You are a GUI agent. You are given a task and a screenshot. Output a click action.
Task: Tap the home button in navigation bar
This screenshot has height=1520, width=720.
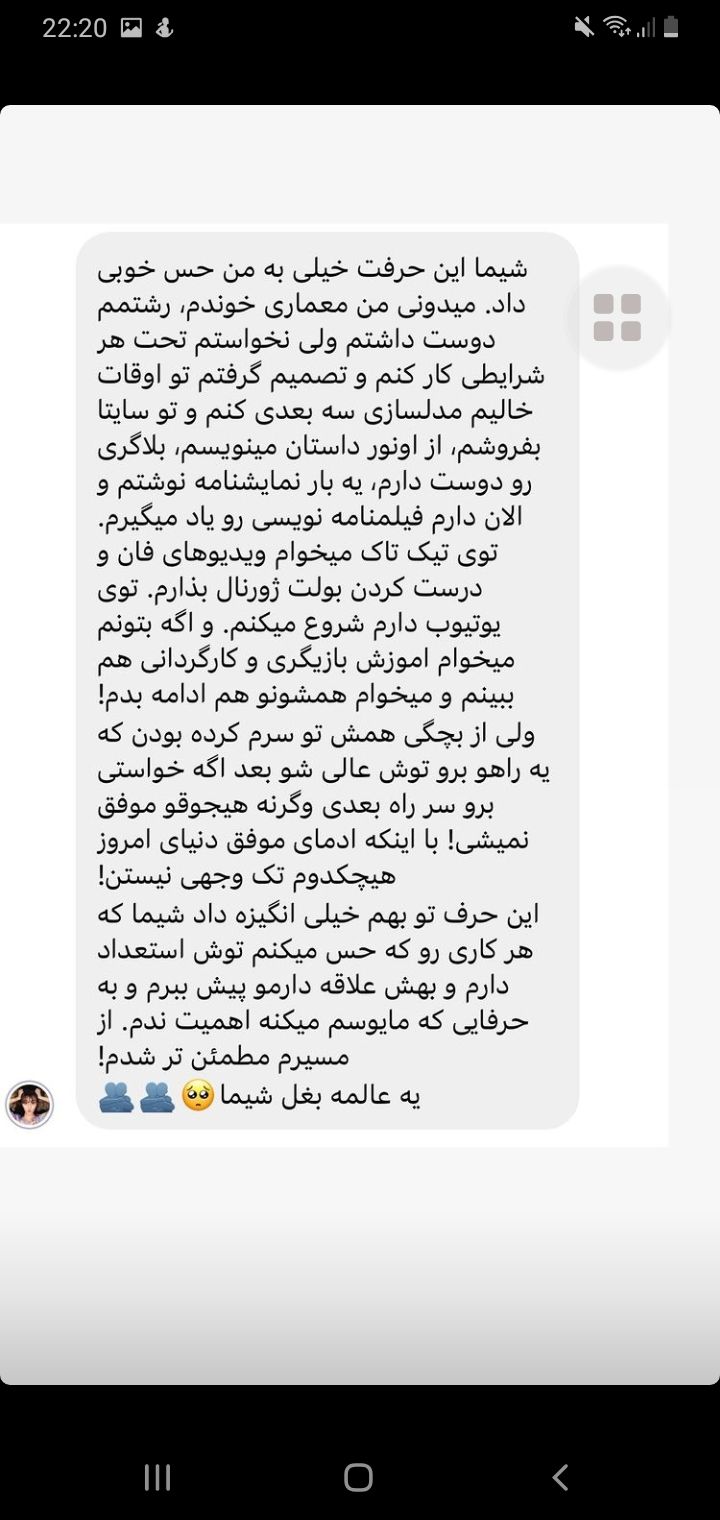click(x=358, y=1477)
